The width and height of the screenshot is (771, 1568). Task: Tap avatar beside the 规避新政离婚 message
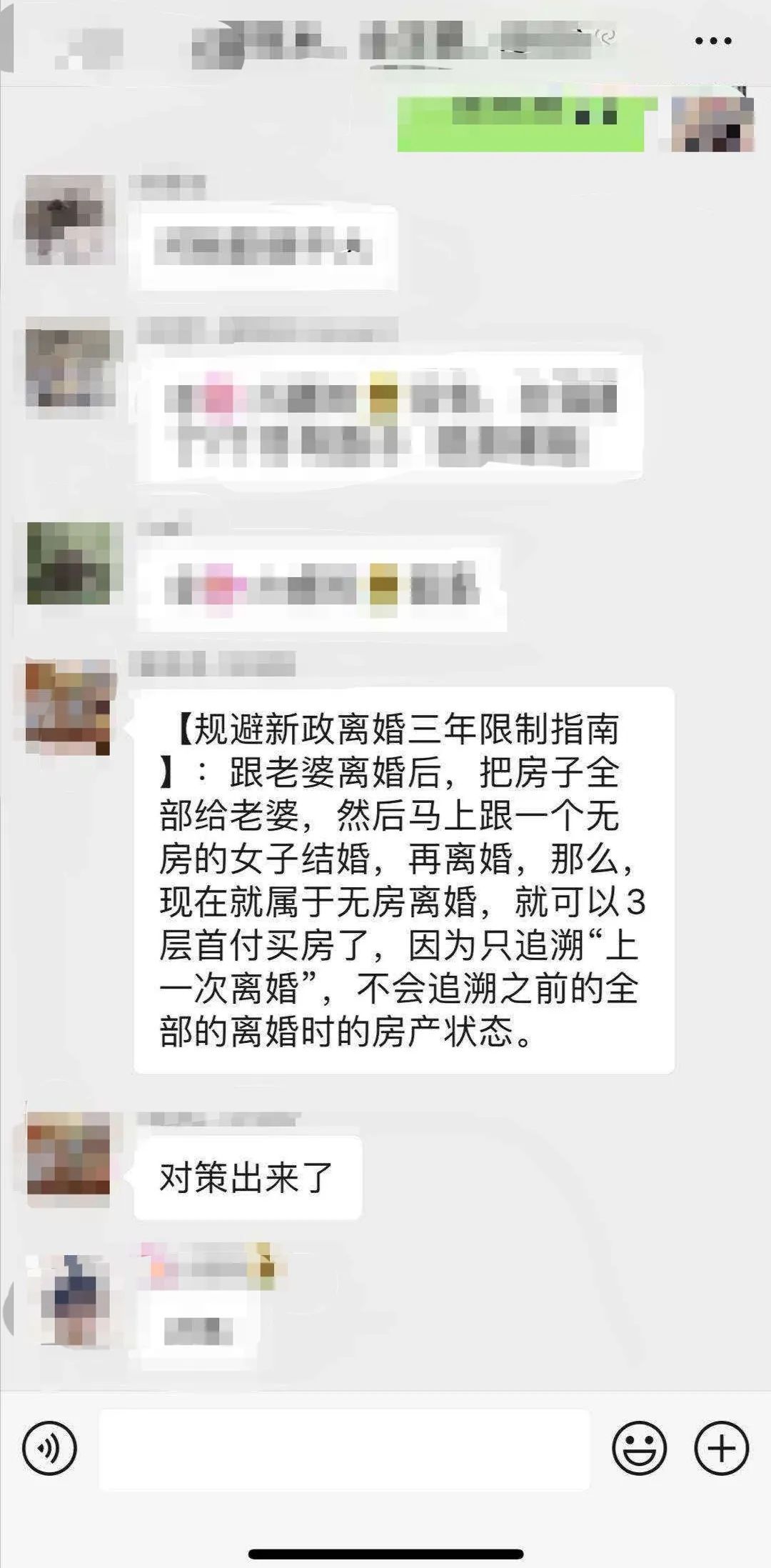69,707
